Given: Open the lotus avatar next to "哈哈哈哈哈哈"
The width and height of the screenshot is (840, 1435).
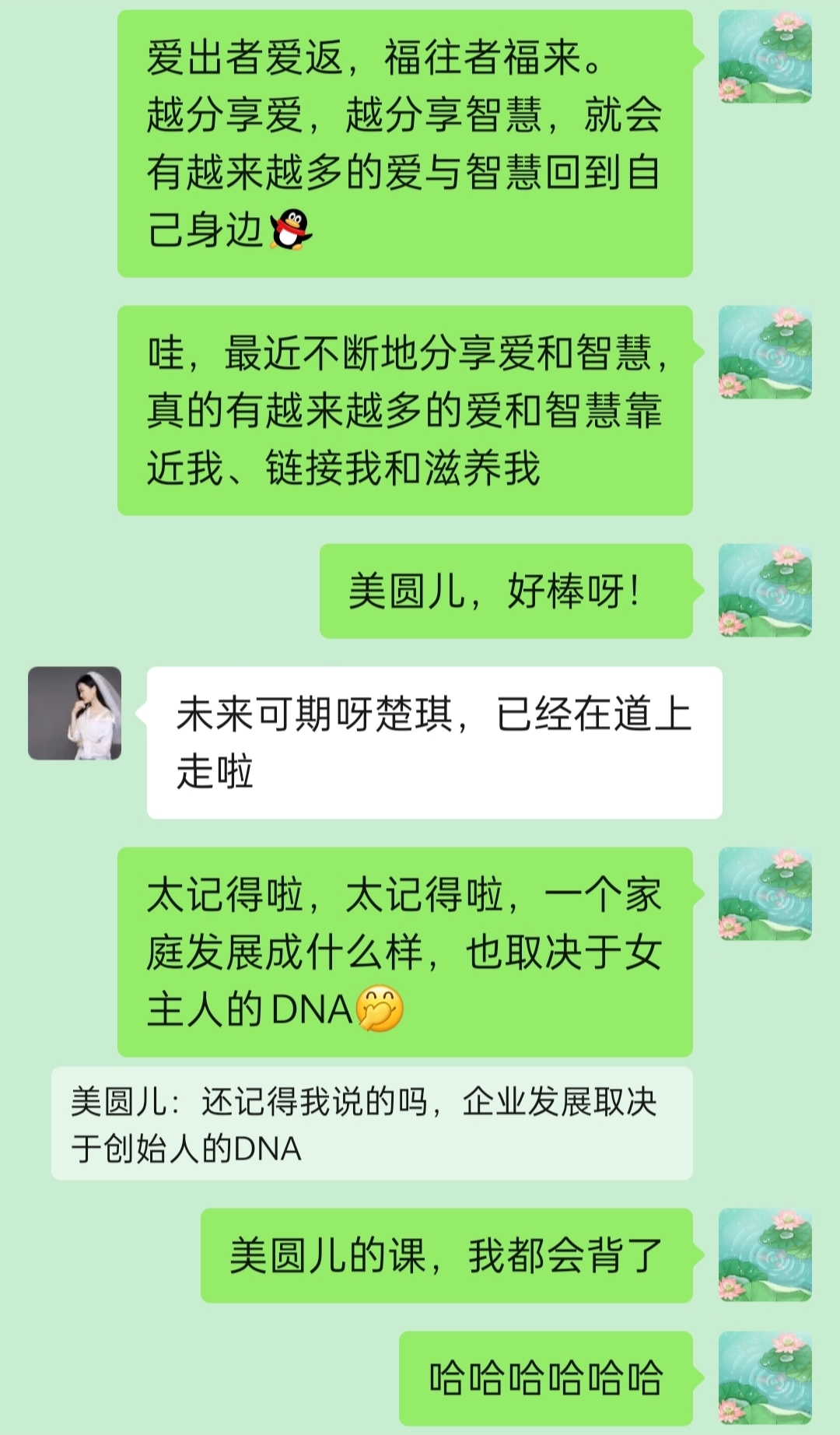Looking at the screenshot, I should (765, 1377).
